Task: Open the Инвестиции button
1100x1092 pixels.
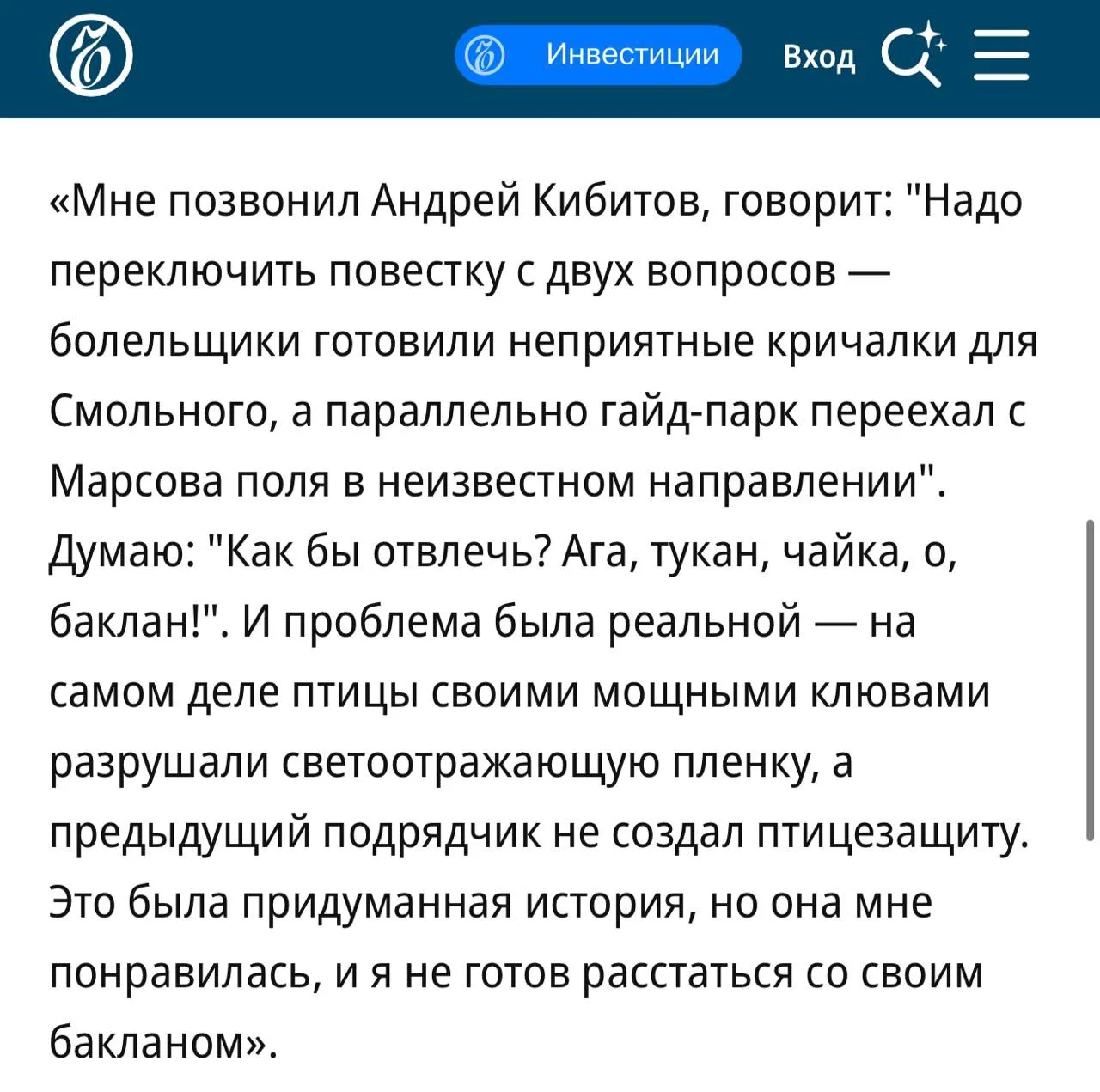Action: pyautogui.click(x=598, y=55)
